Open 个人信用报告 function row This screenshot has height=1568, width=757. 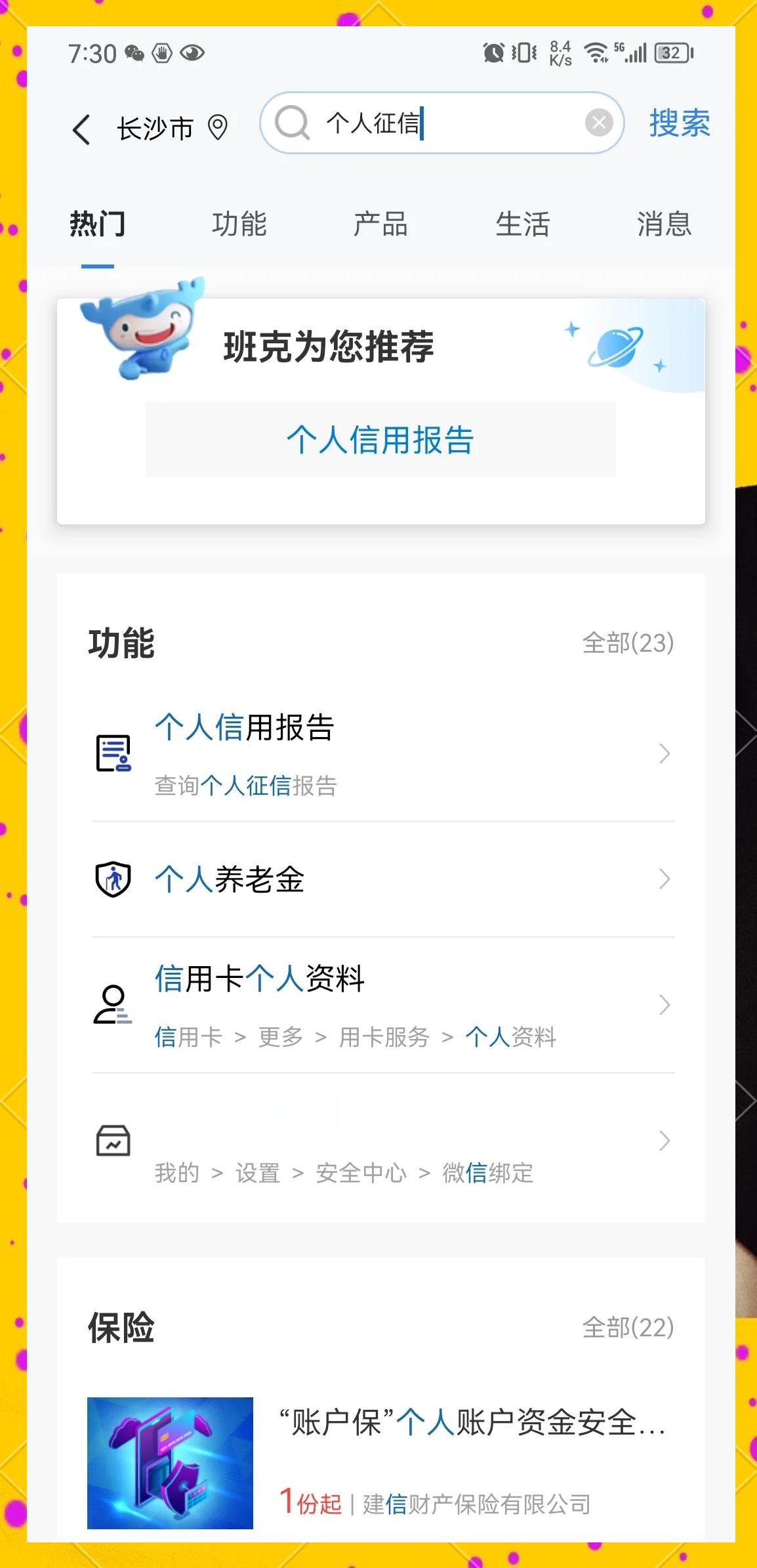pos(380,753)
